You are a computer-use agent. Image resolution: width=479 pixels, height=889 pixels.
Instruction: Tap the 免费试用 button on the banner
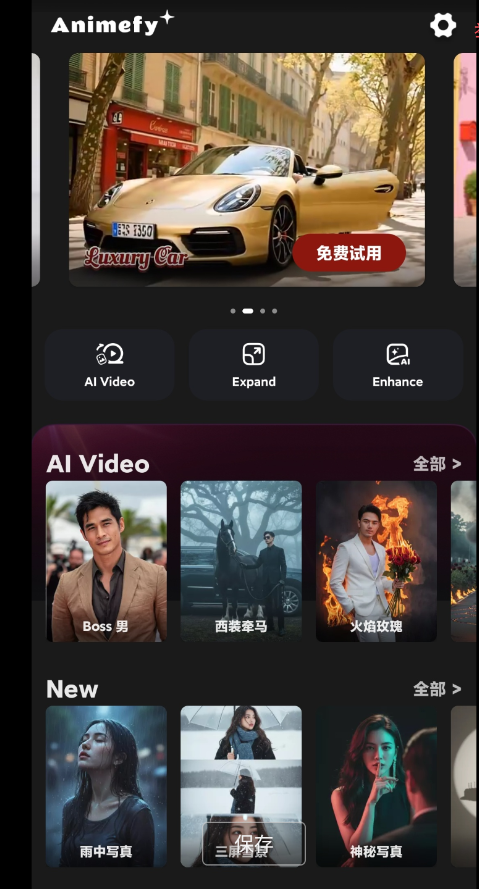[349, 253]
